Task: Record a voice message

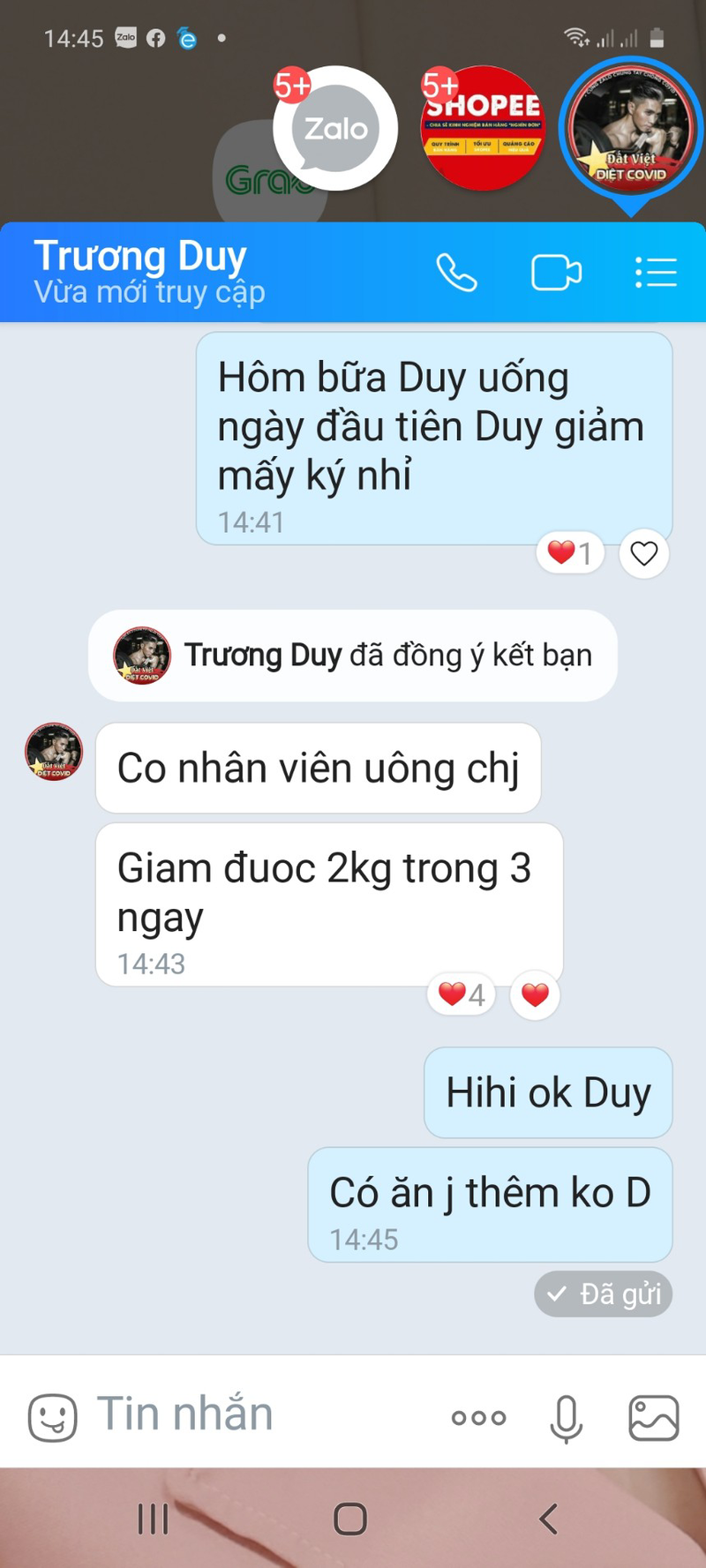Action: pyautogui.click(x=566, y=1417)
